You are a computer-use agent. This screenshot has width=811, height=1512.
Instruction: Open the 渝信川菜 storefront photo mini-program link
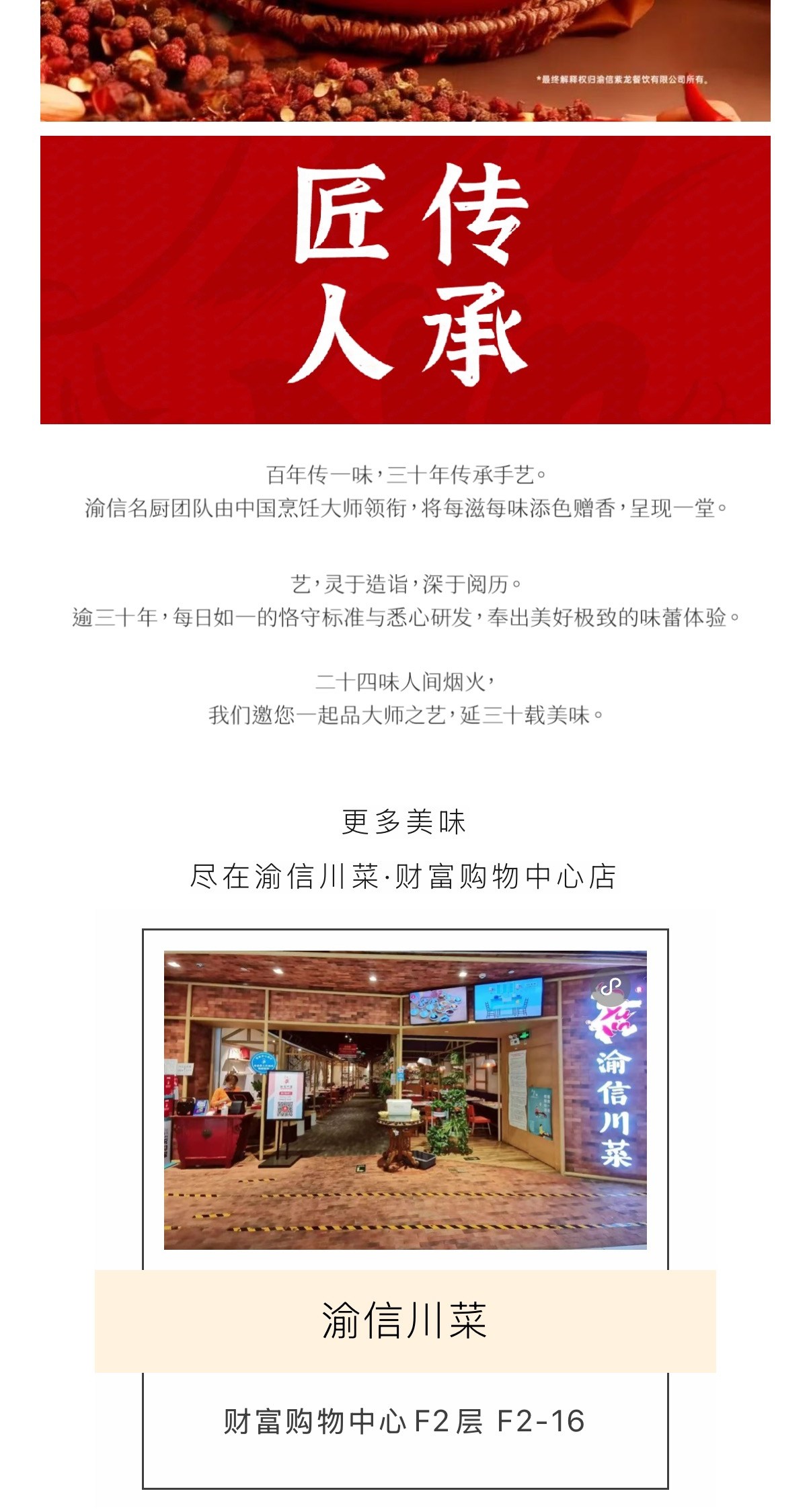[x=405, y=1099]
